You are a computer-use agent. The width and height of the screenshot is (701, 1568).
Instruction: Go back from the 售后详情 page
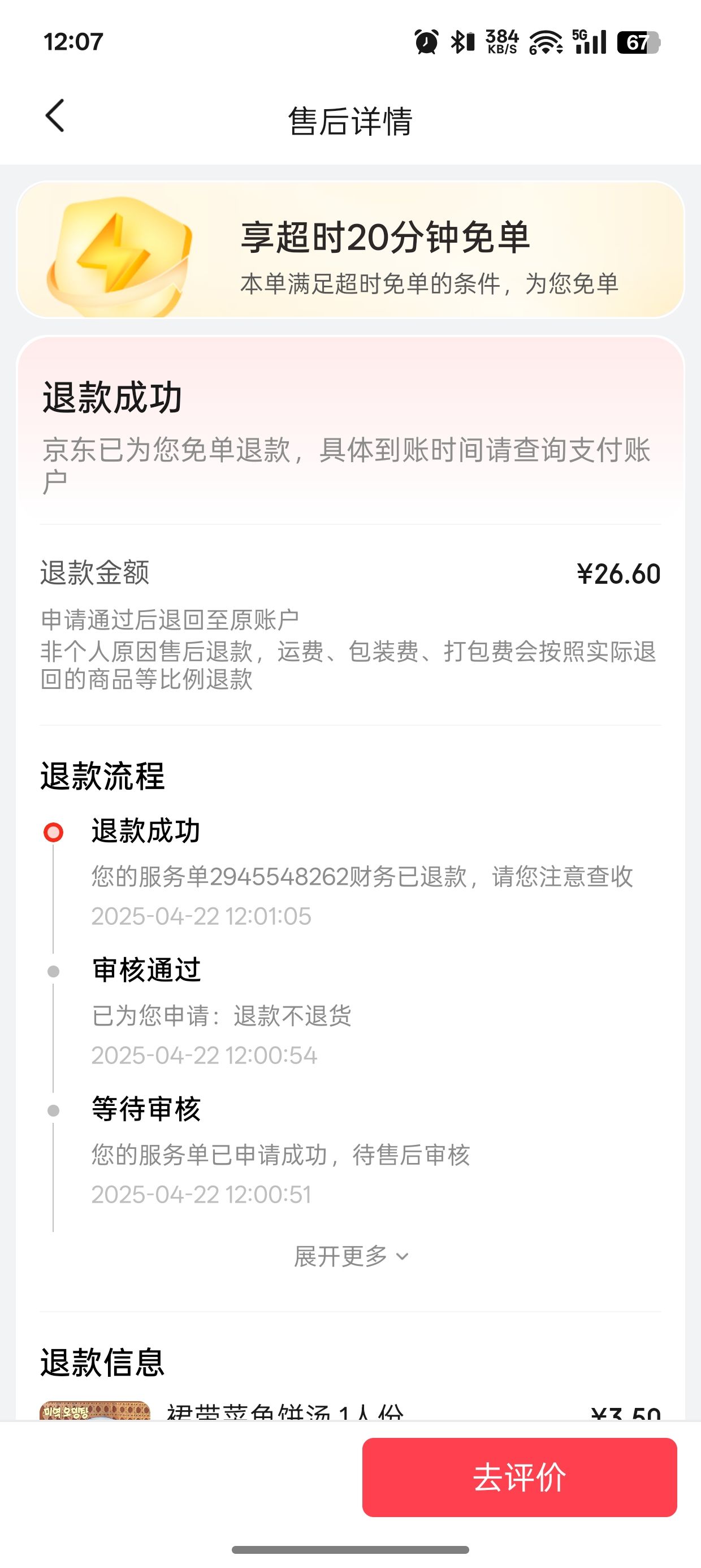point(55,115)
